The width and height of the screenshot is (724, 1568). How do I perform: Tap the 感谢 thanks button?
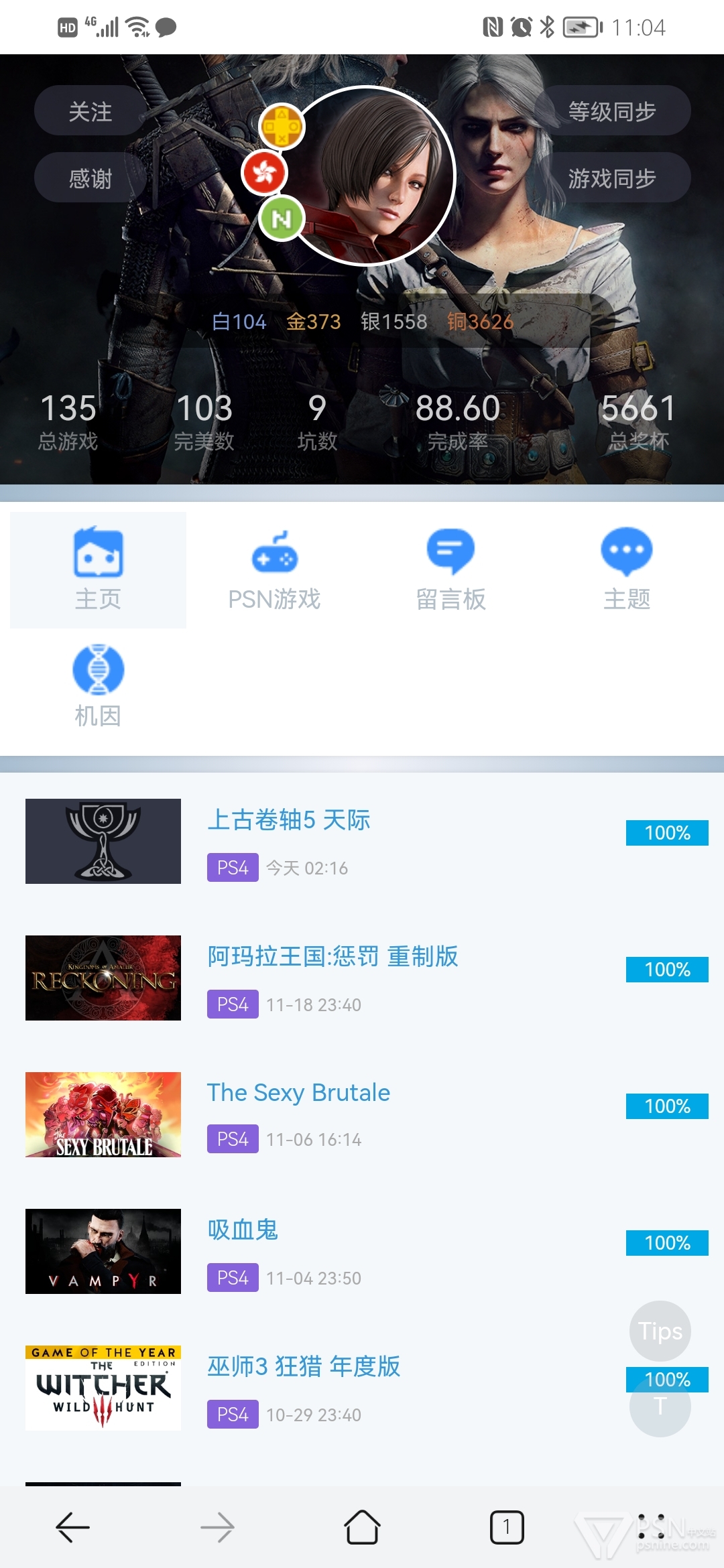[90, 178]
